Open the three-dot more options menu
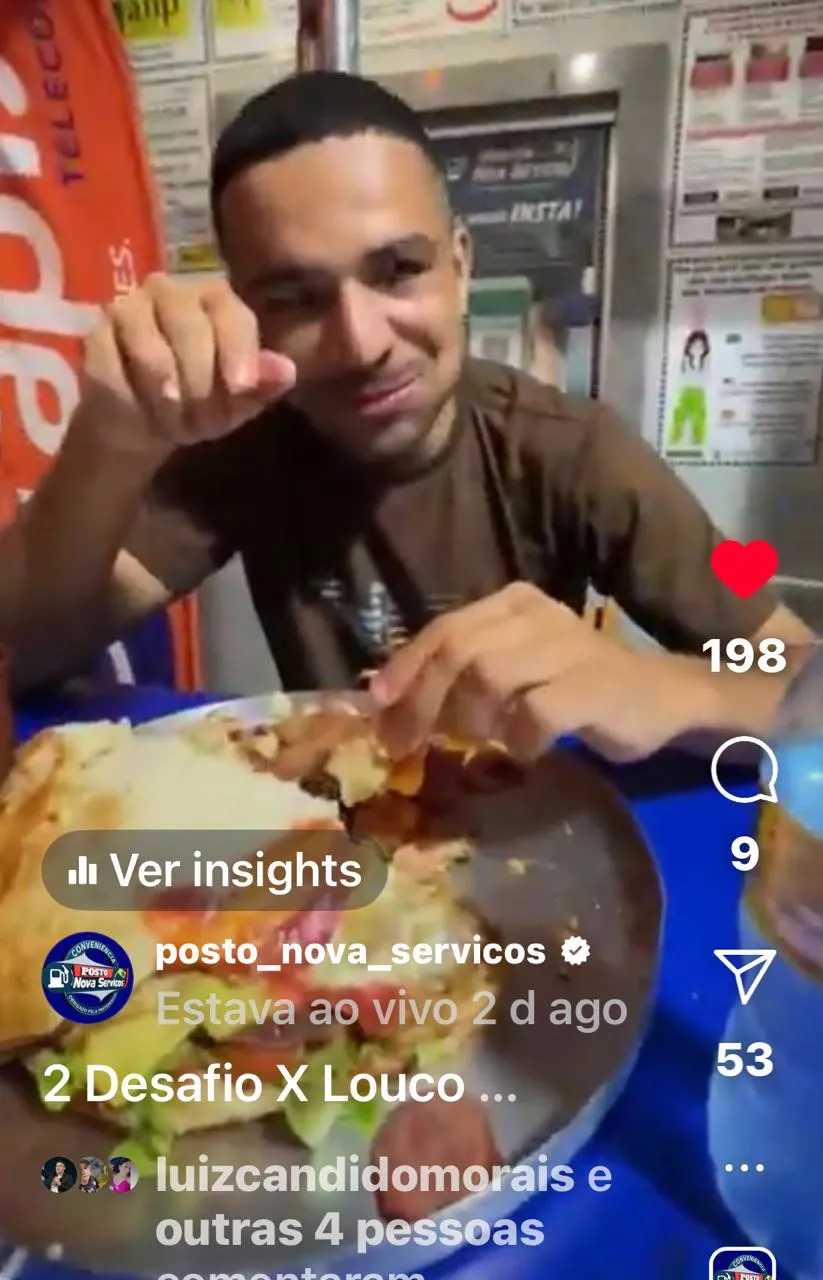 [x=744, y=1167]
